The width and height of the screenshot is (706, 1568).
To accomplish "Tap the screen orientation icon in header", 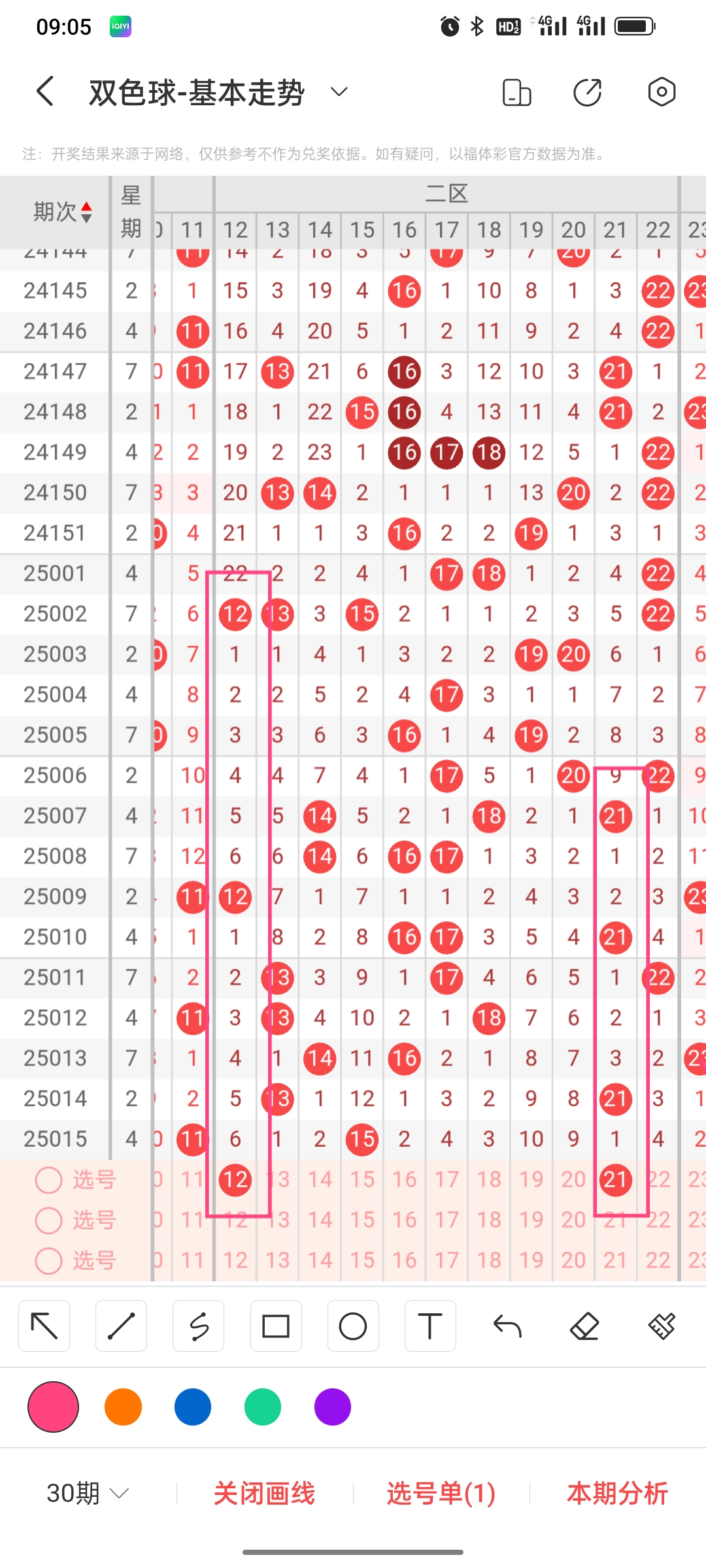I will pyautogui.click(x=516, y=92).
